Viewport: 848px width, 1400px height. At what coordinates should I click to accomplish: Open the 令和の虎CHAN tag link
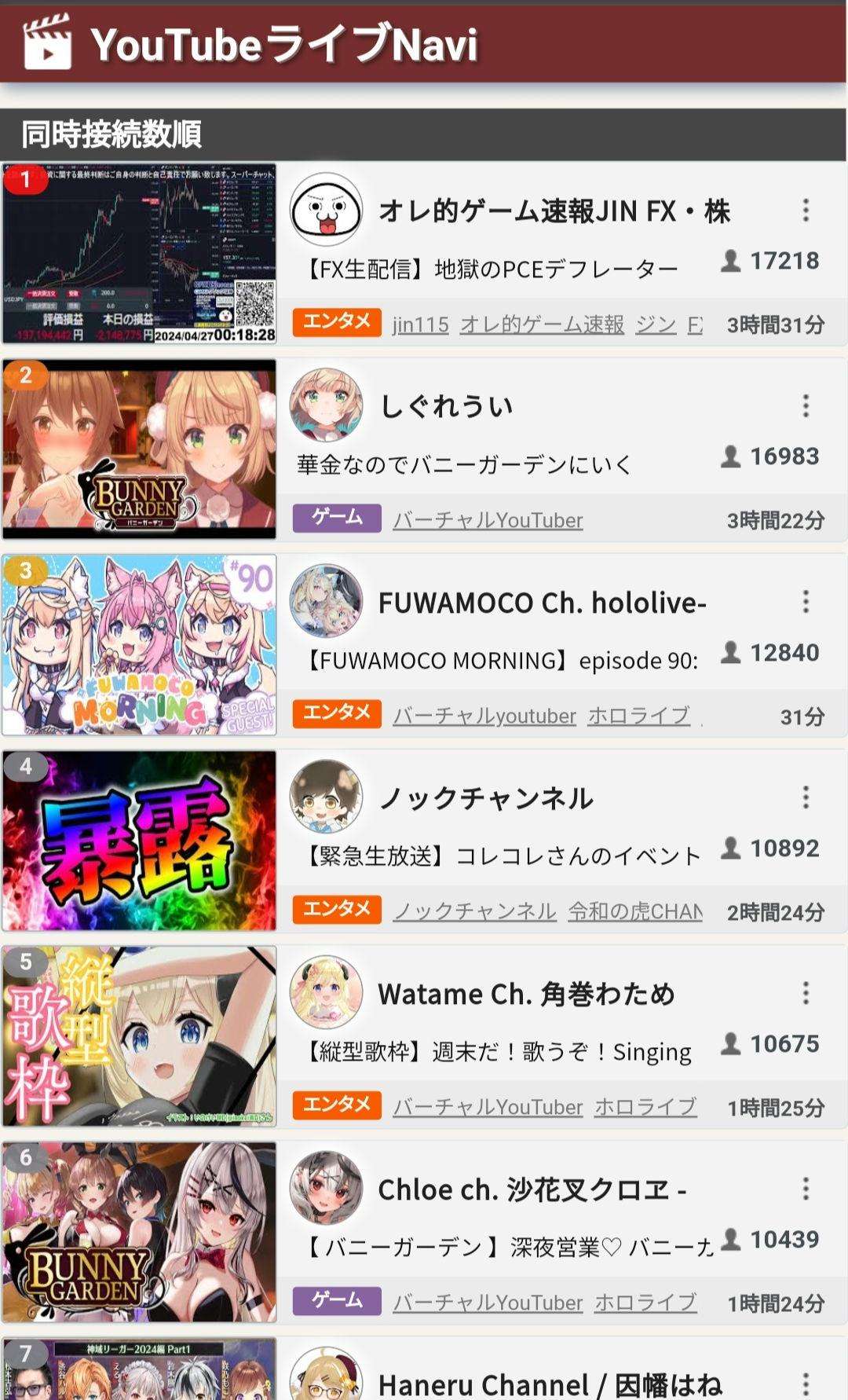tap(634, 911)
